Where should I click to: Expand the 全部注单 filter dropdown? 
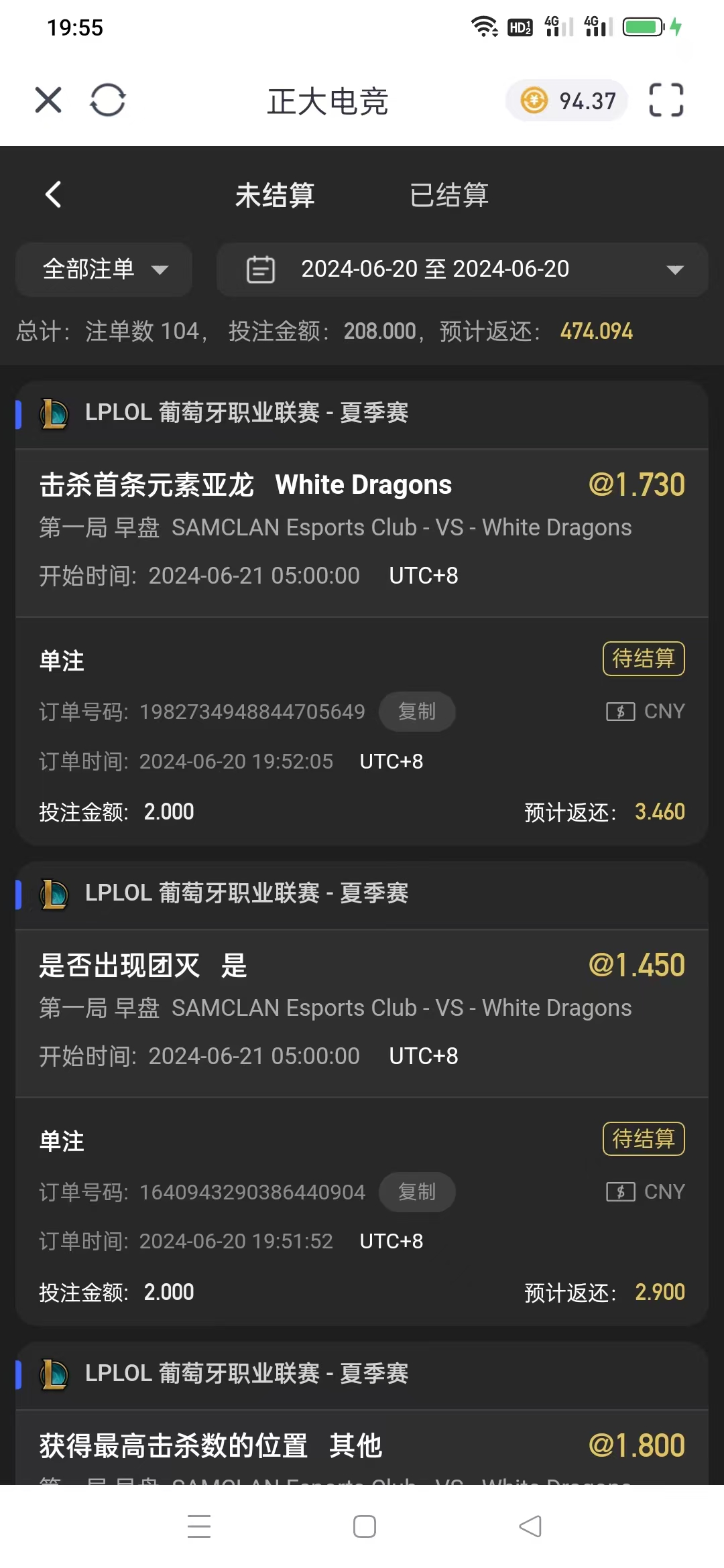coord(104,269)
